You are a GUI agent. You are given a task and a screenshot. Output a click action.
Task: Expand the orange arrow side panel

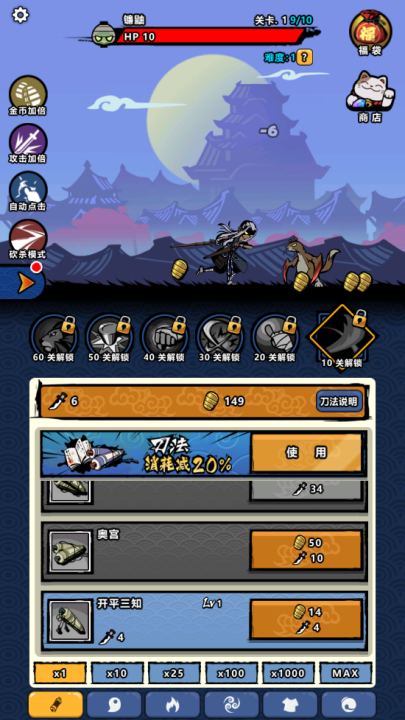tap(22, 282)
